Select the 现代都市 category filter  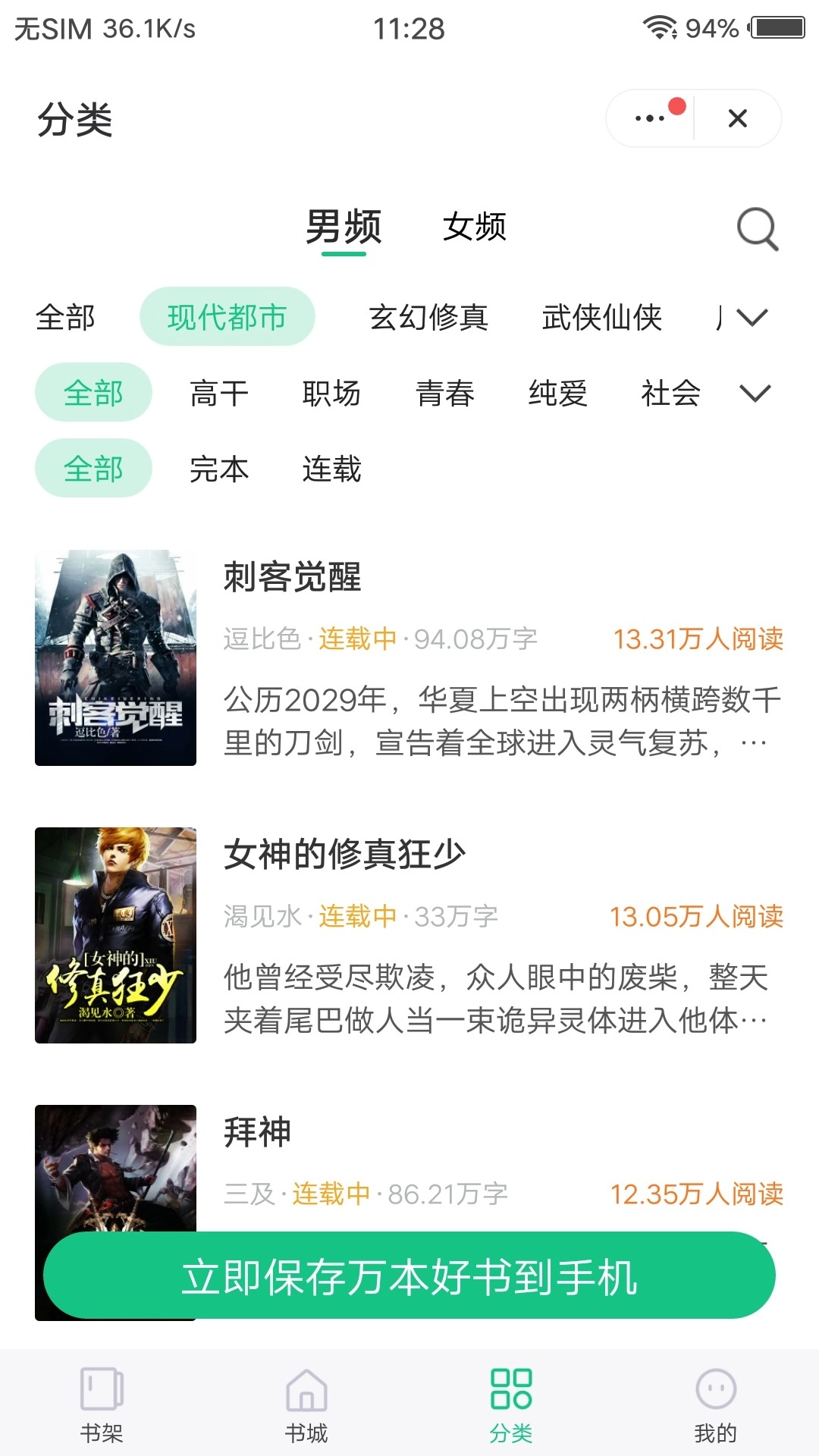227,318
